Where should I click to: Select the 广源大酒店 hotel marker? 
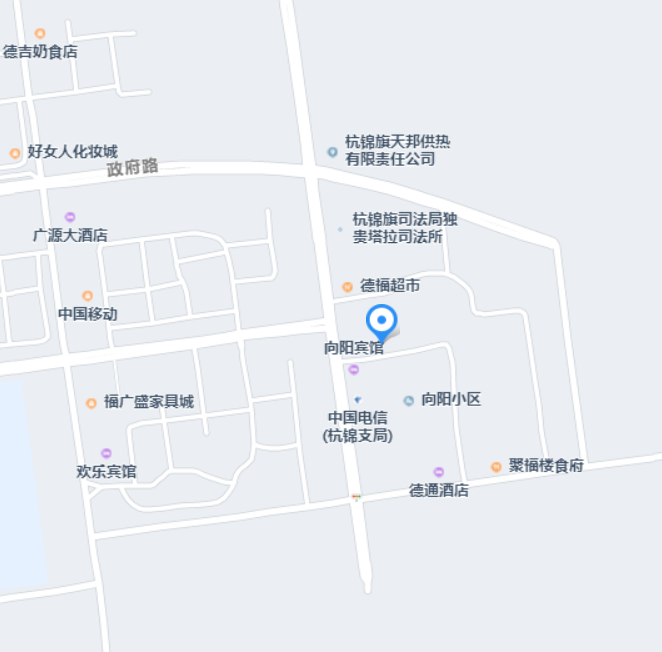70,217
